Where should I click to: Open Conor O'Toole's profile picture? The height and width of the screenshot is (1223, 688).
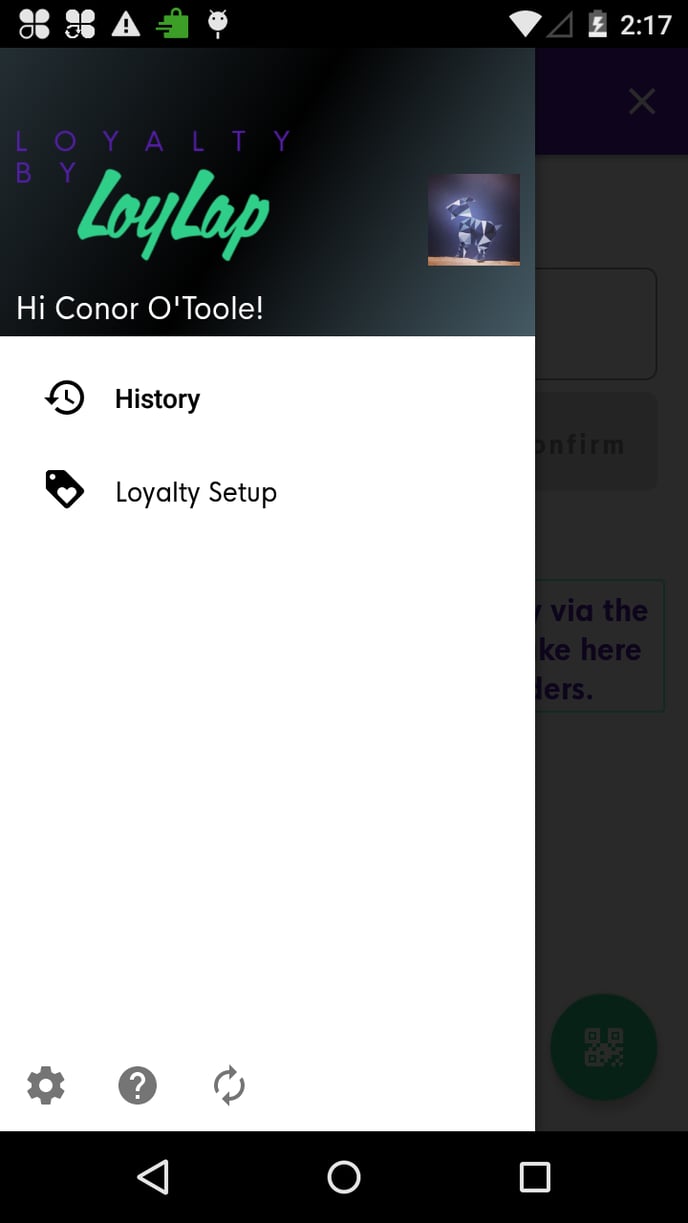pos(473,220)
